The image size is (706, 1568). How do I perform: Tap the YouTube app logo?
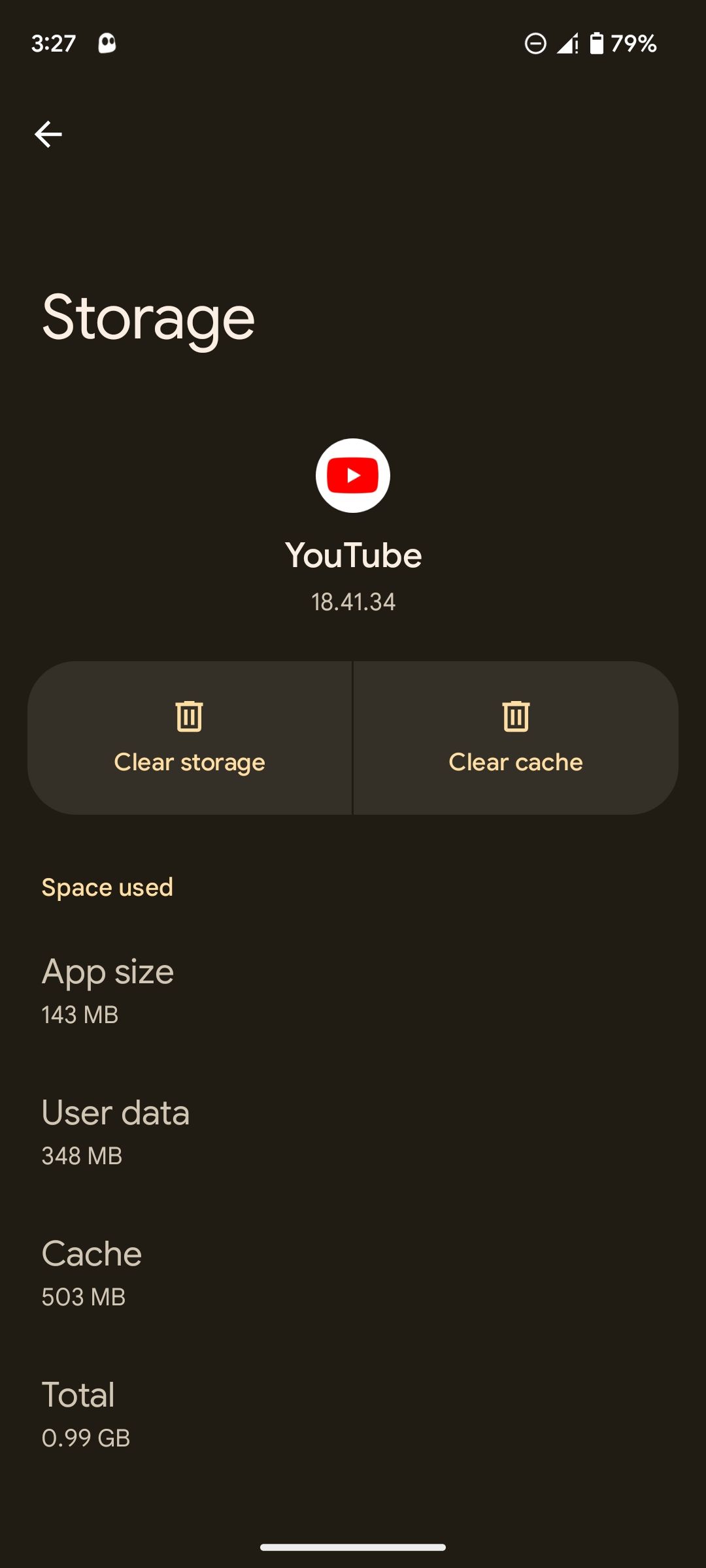pyautogui.click(x=353, y=475)
